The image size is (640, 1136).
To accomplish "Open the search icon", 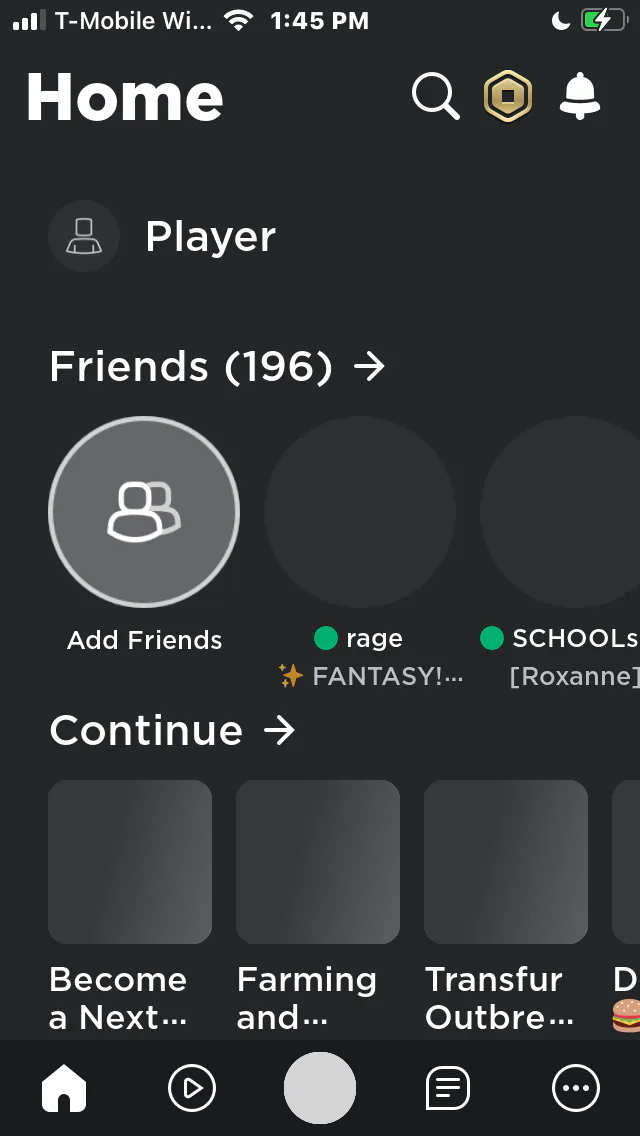I will click(436, 96).
